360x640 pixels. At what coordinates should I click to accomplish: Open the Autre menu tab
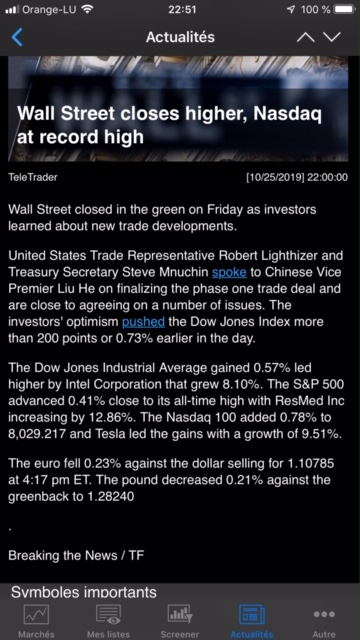324,620
